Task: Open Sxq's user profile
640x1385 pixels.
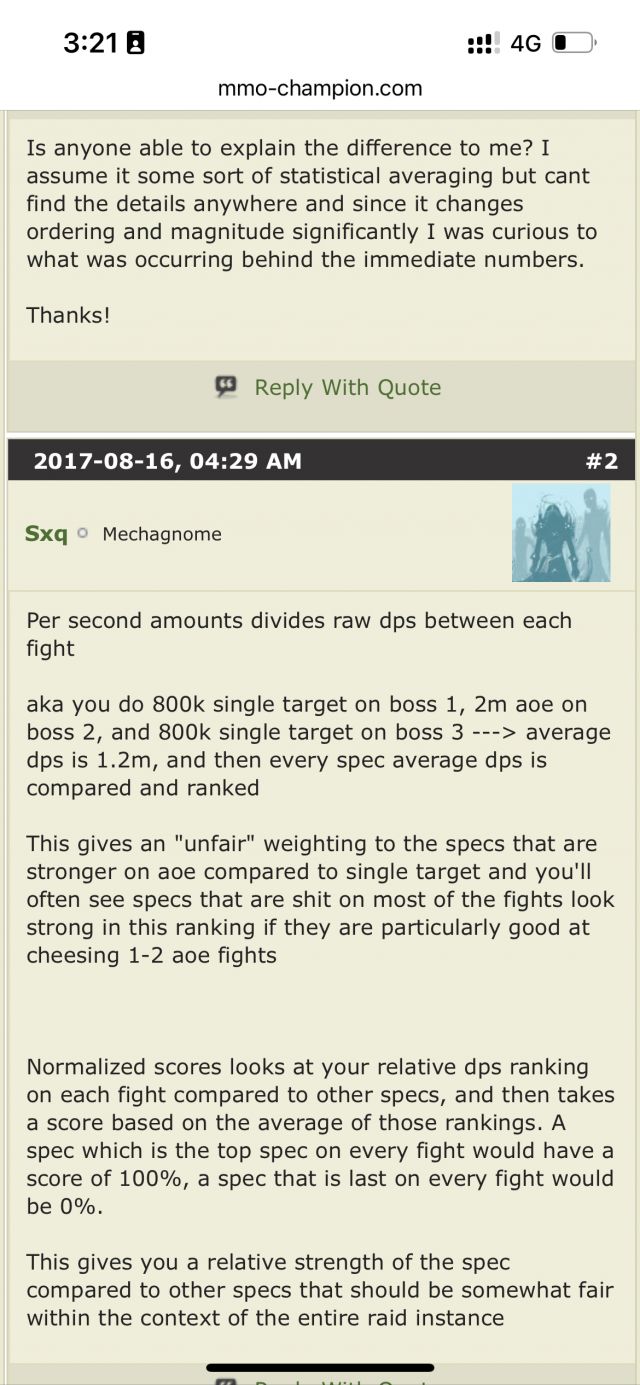Action: [x=46, y=534]
